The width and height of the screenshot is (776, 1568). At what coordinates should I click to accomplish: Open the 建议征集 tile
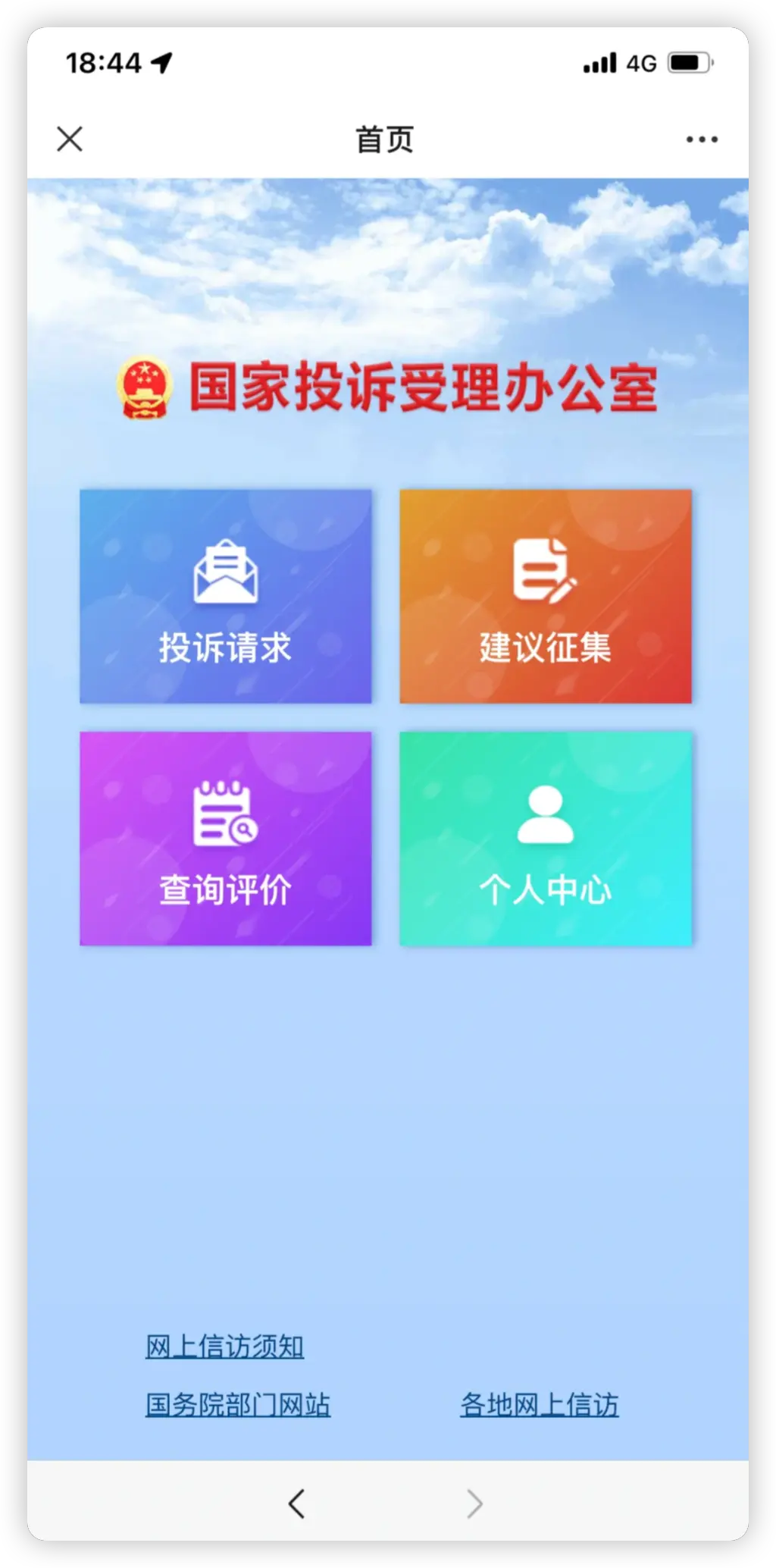546,597
